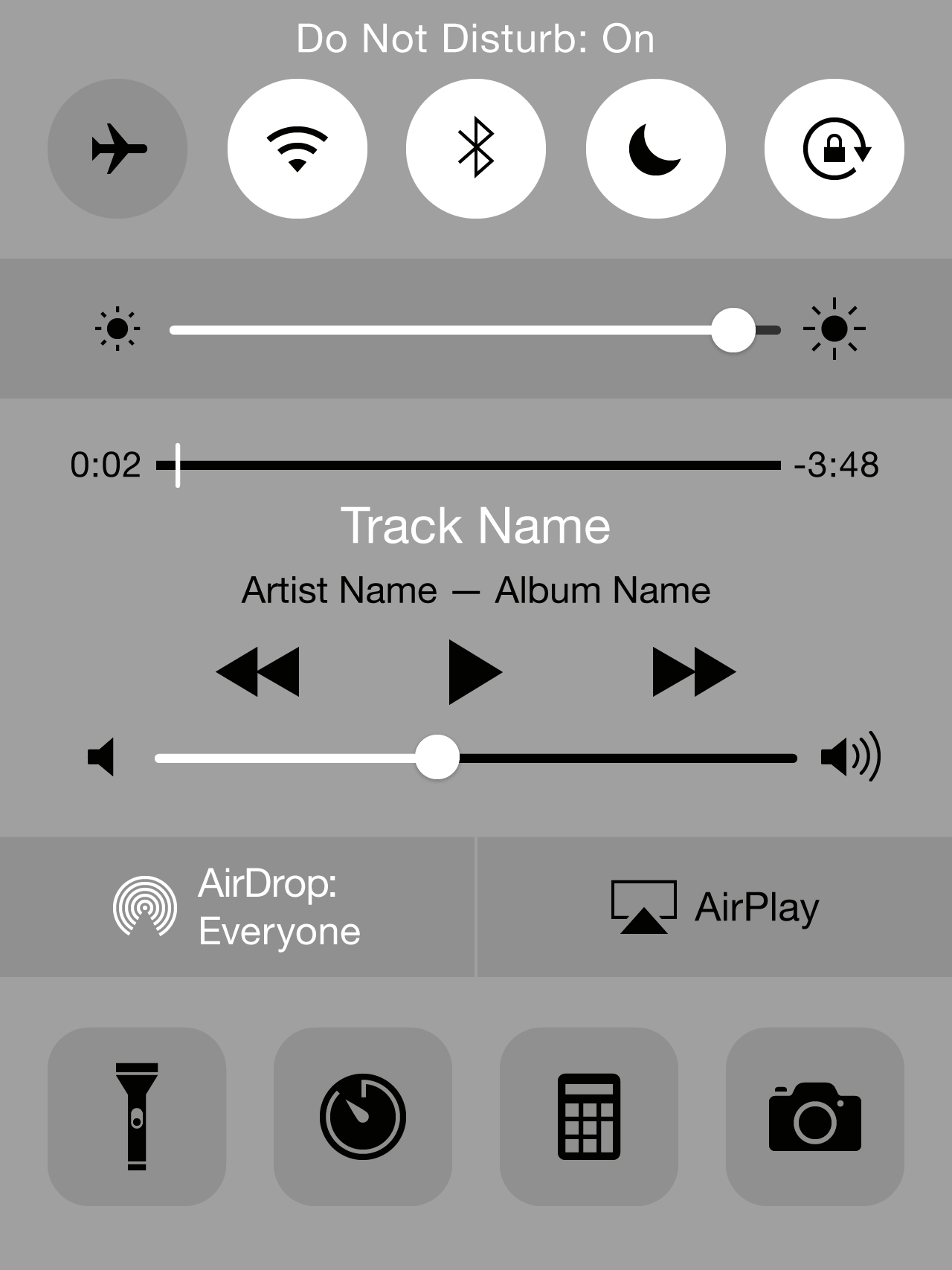Toggle the rotation lock

[x=834, y=149]
